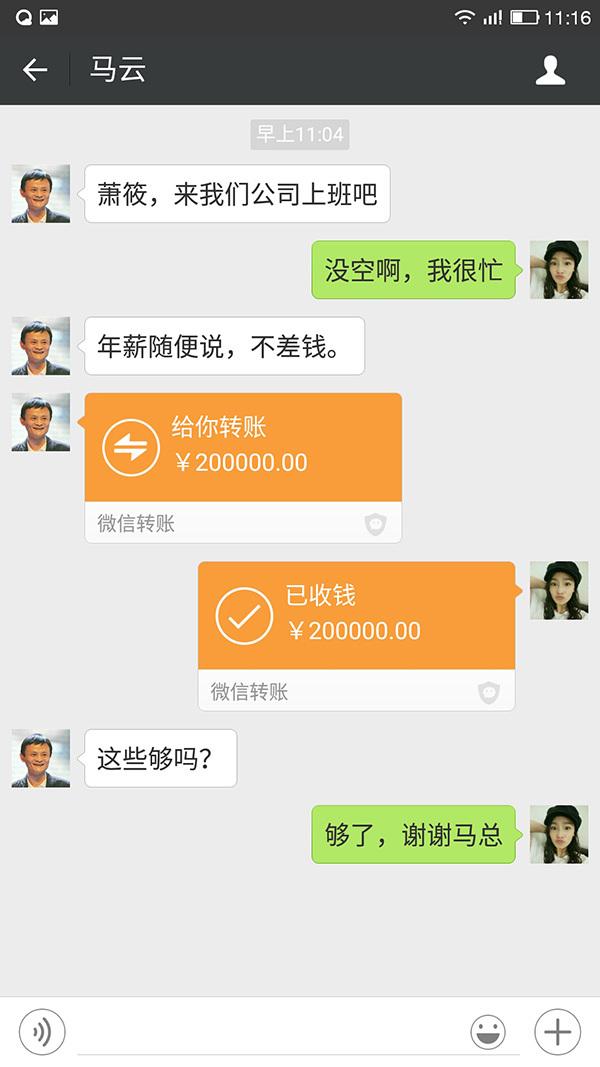This screenshot has width=600, height=1067.
Task: Tap the message text field
Action: [270, 1032]
